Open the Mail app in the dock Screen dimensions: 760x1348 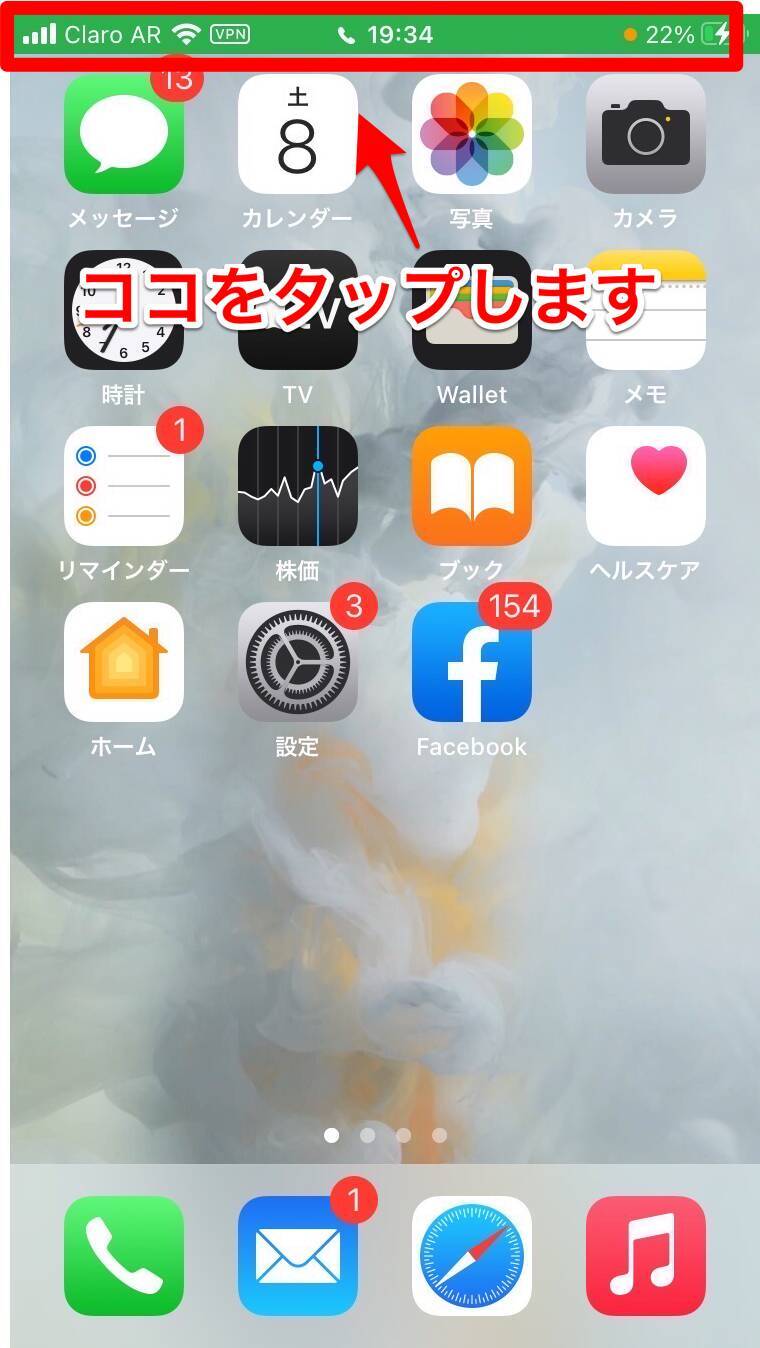tap(297, 1256)
